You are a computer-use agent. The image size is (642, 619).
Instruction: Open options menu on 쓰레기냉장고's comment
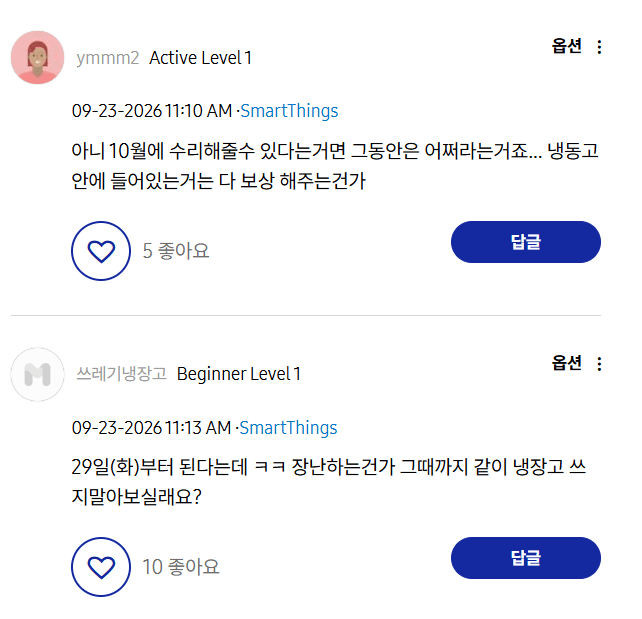pyautogui.click(x=577, y=363)
